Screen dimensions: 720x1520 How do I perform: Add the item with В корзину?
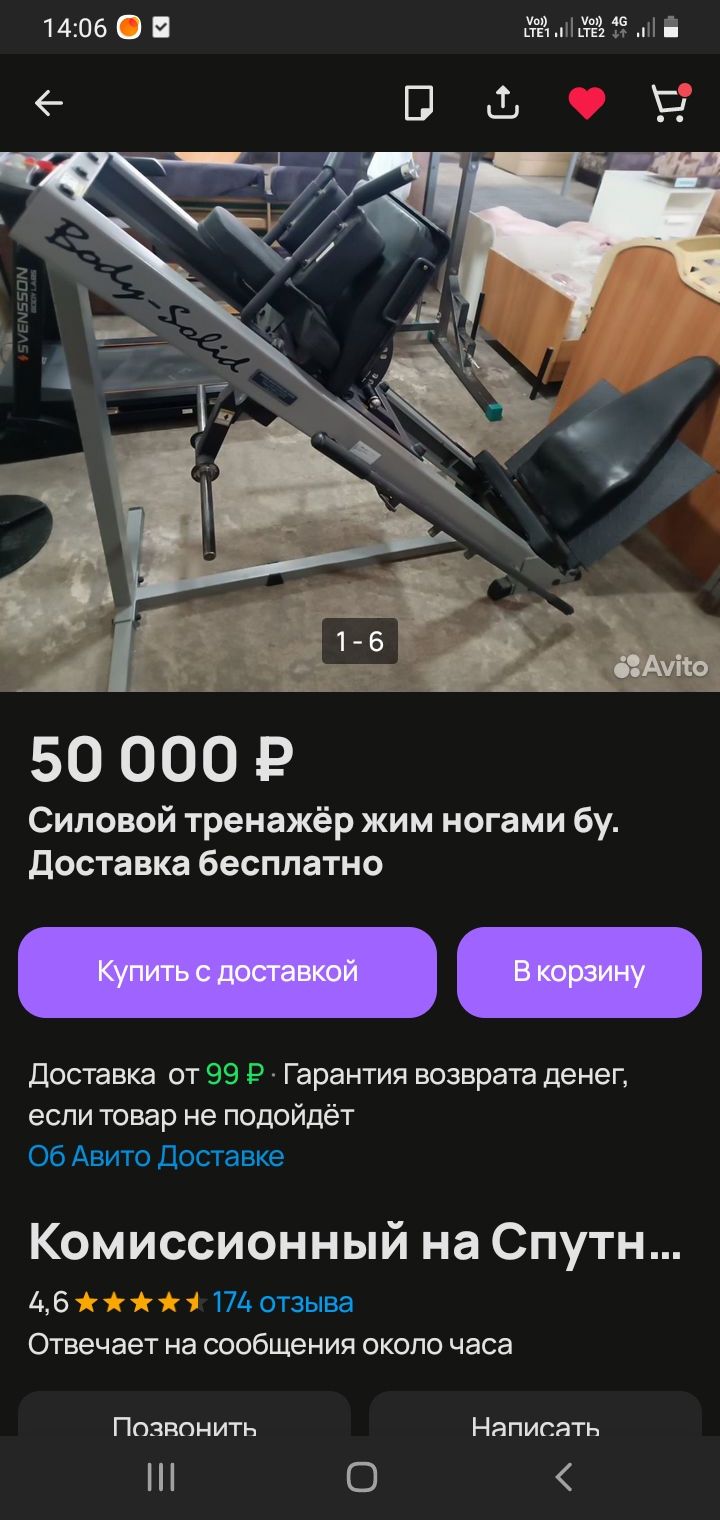tap(579, 972)
